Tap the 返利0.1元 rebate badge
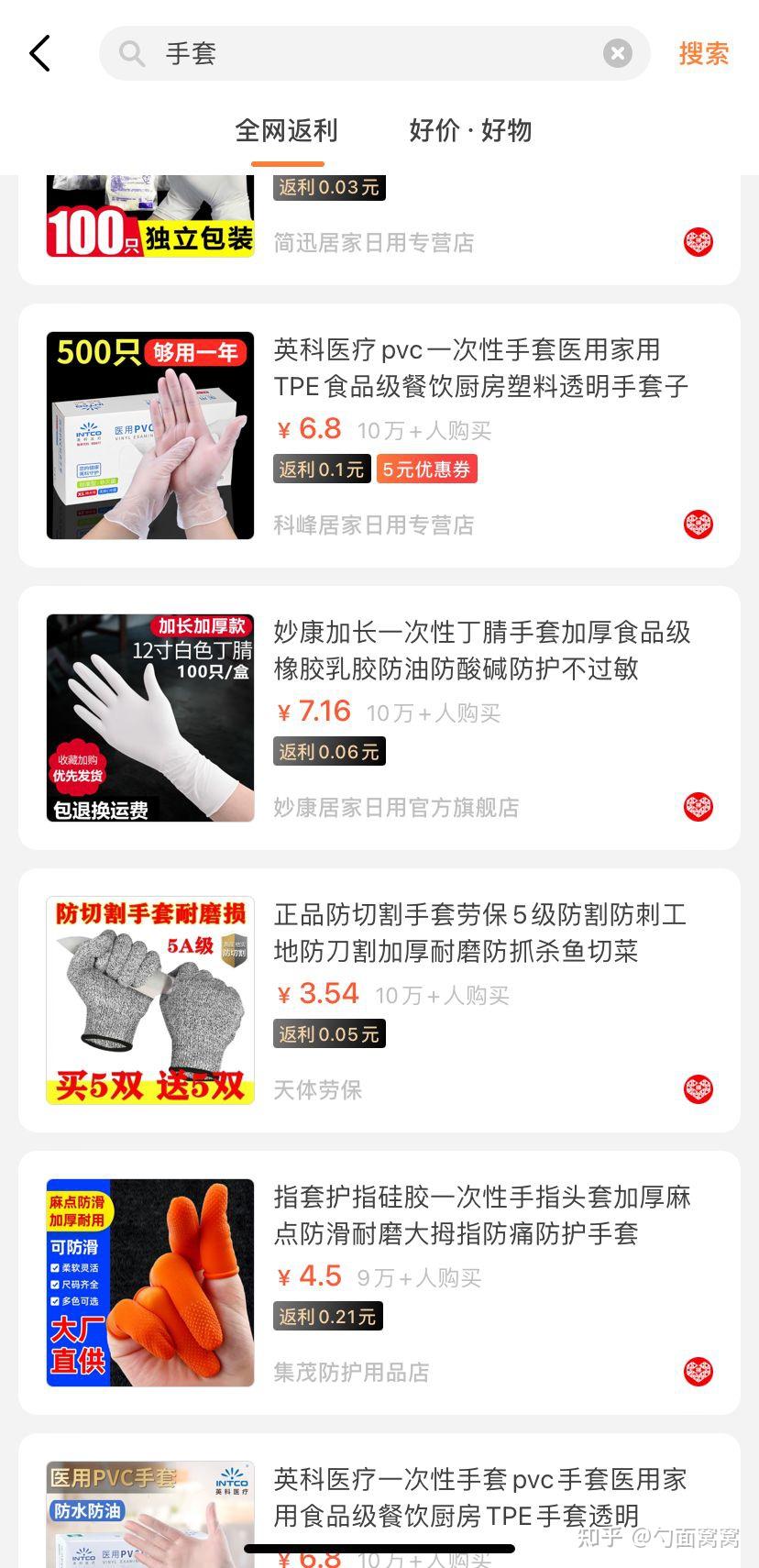Viewport: 759px width, 1568px height. 321,469
